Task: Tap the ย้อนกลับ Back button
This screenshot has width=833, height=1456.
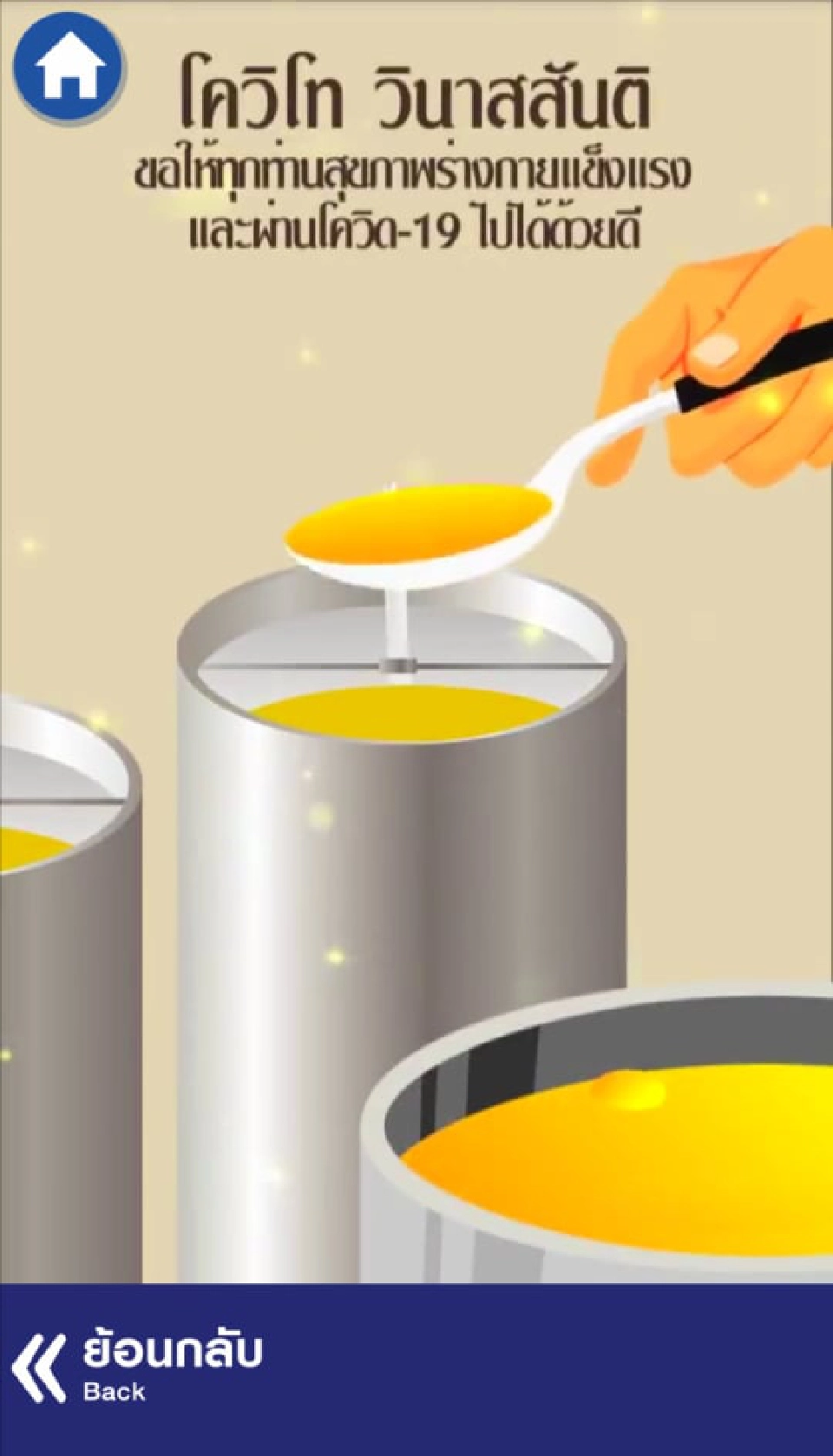Action: point(139,1368)
